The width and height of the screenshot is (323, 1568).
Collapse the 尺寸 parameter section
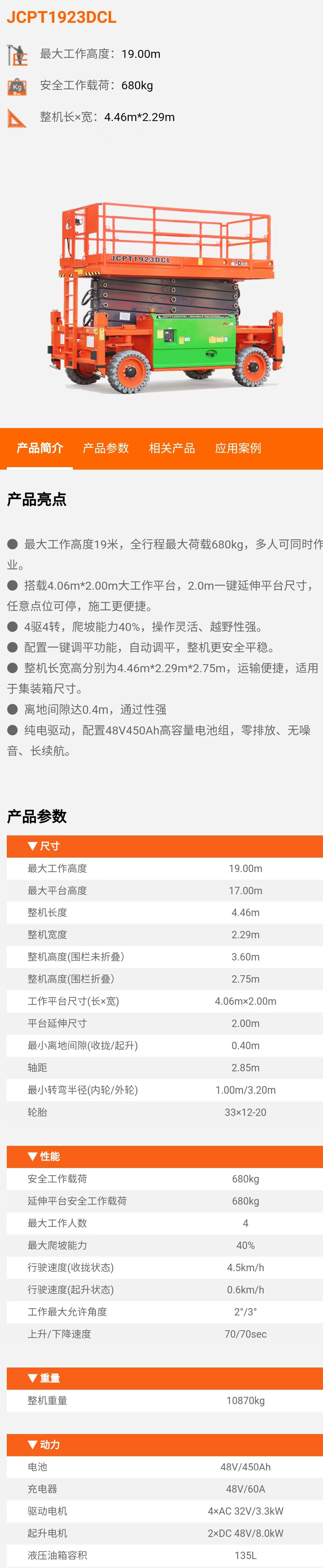coord(44,846)
